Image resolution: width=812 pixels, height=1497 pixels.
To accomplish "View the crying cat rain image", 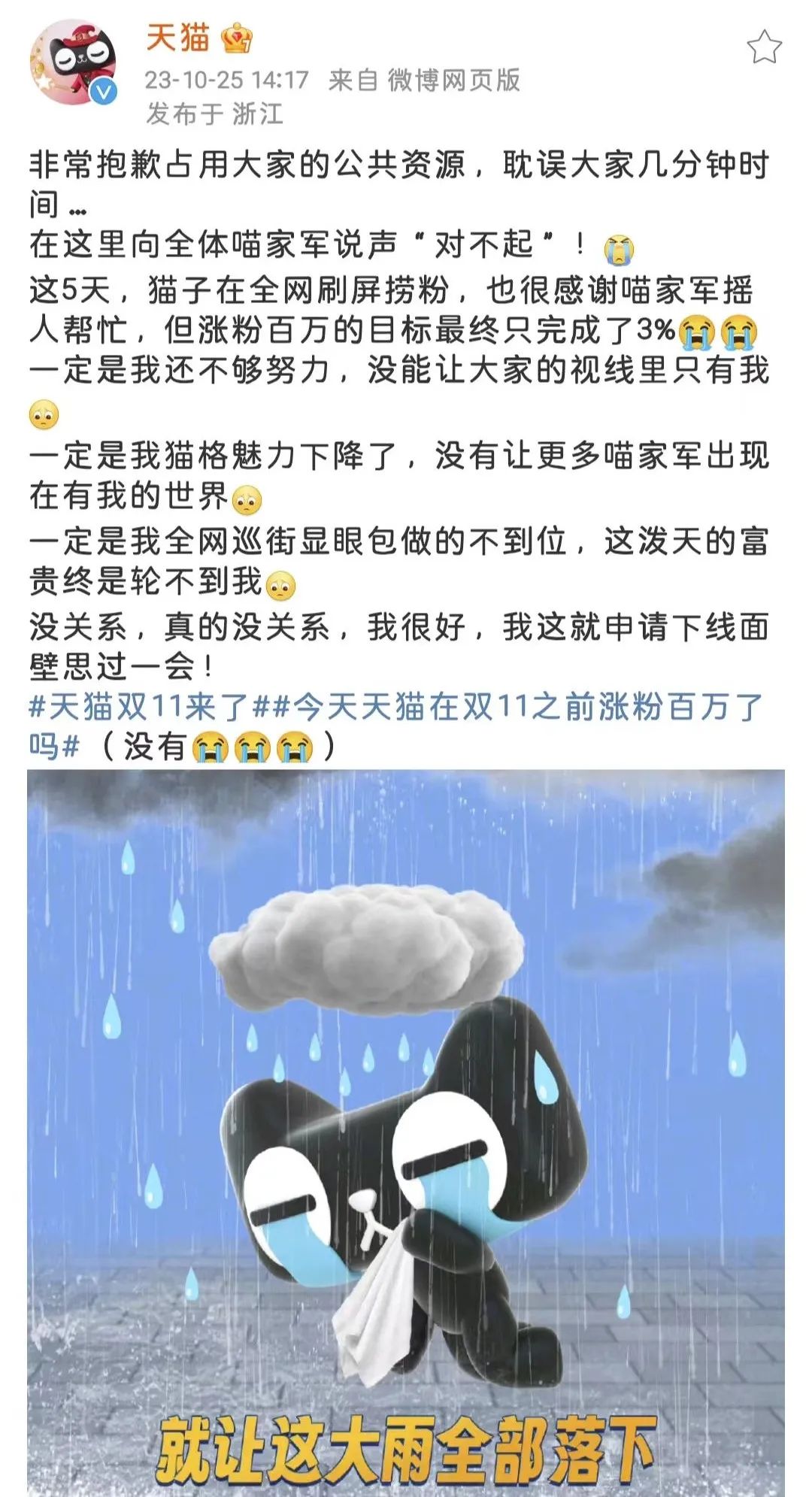I will point(406,1128).
